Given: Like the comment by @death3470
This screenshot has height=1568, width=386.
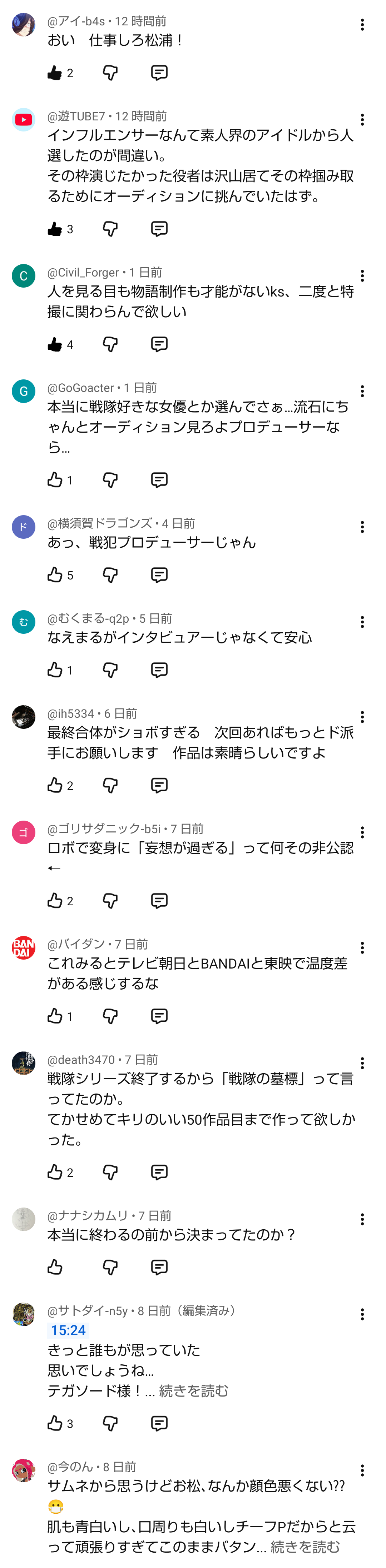Looking at the screenshot, I should 55,1173.
